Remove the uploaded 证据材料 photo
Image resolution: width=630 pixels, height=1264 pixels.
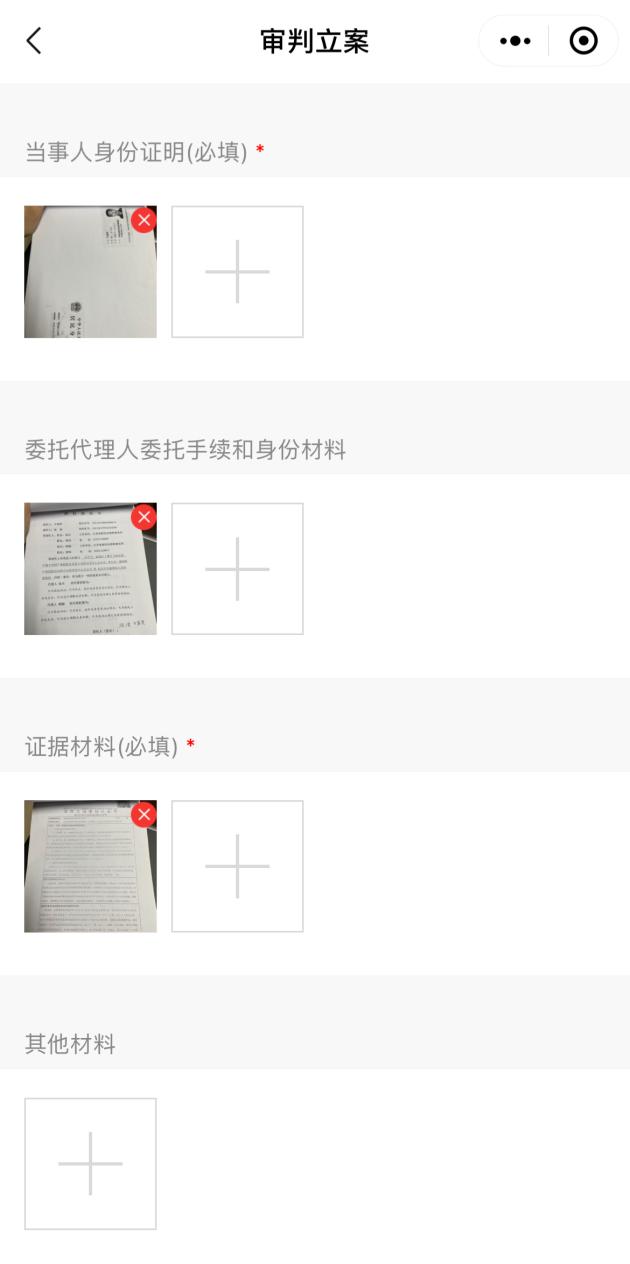point(144,815)
